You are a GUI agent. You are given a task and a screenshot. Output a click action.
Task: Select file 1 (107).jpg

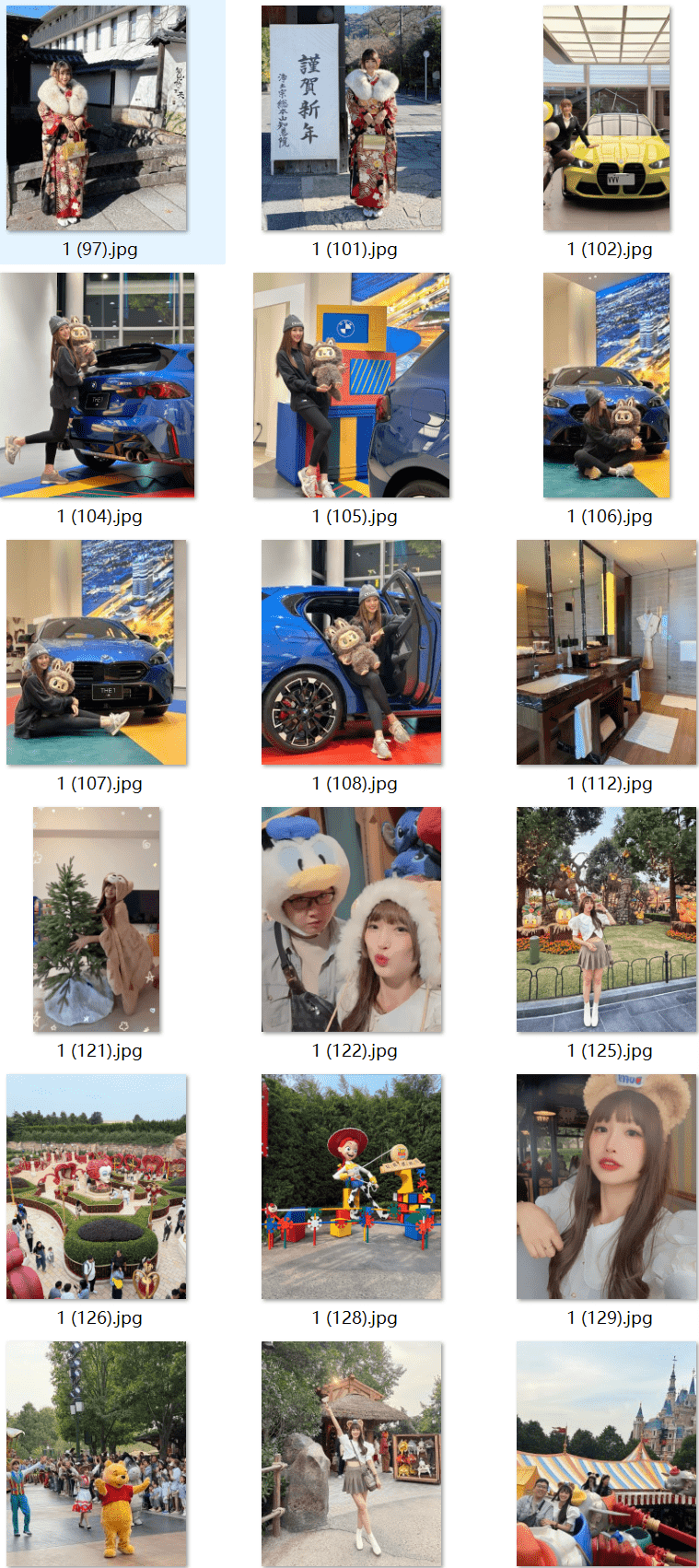pyautogui.click(x=97, y=652)
